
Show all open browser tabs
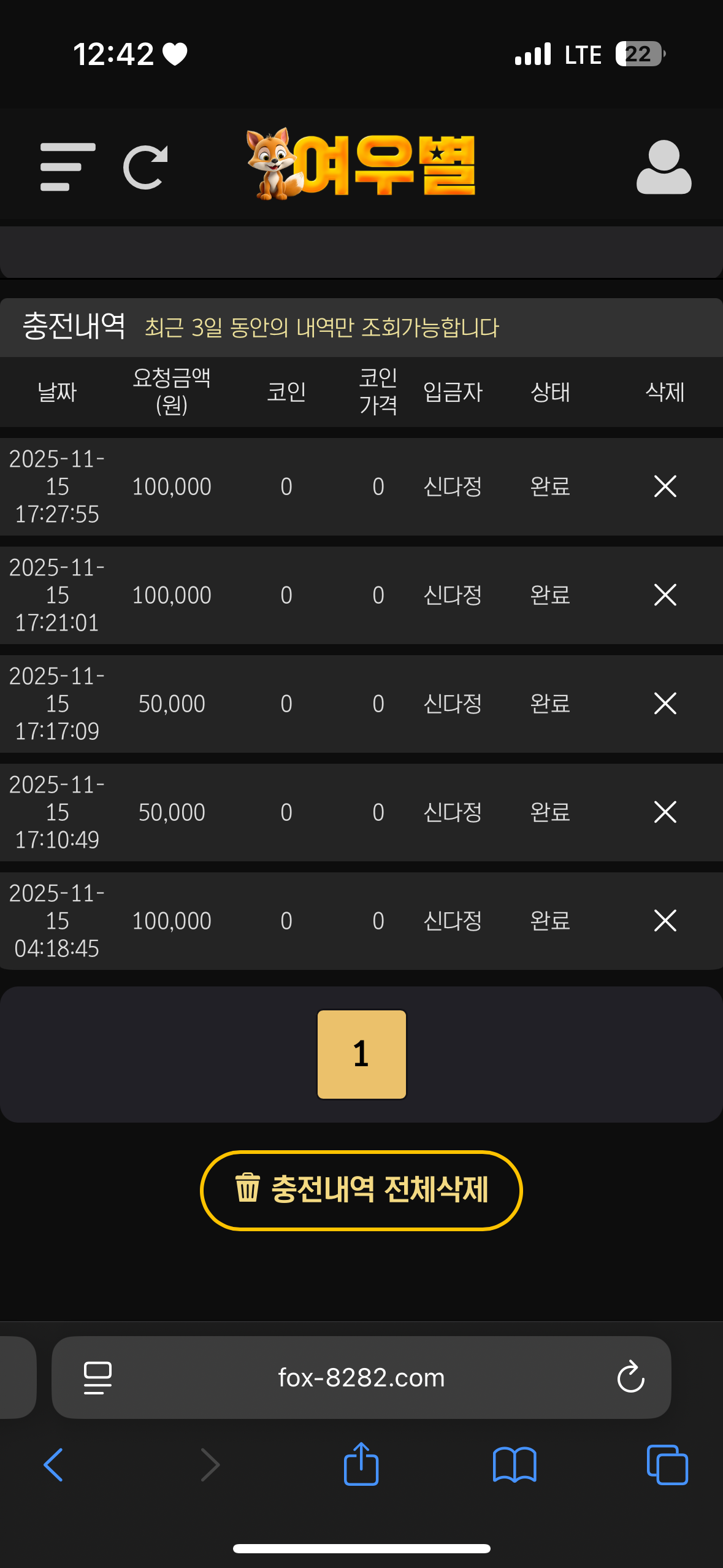pyautogui.click(x=667, y=1465)
